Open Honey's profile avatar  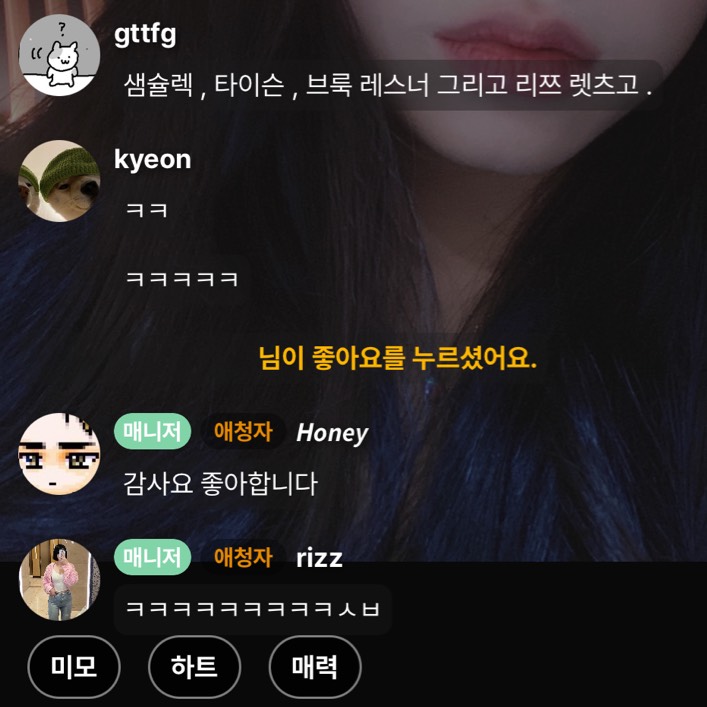click(x=60, y=454)
